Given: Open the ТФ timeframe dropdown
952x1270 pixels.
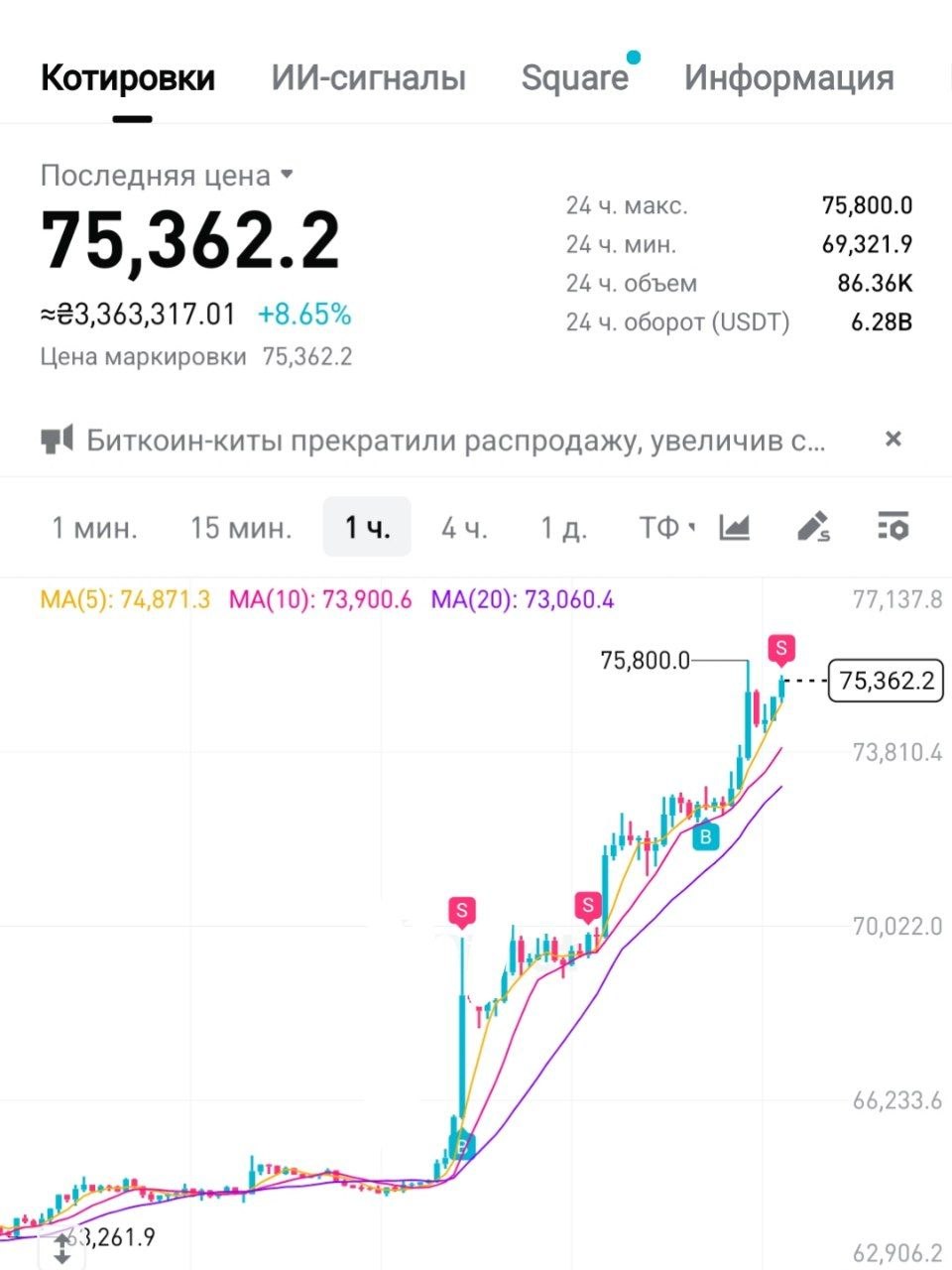Looking at the screenshot, I should click(x=666, y=527).
